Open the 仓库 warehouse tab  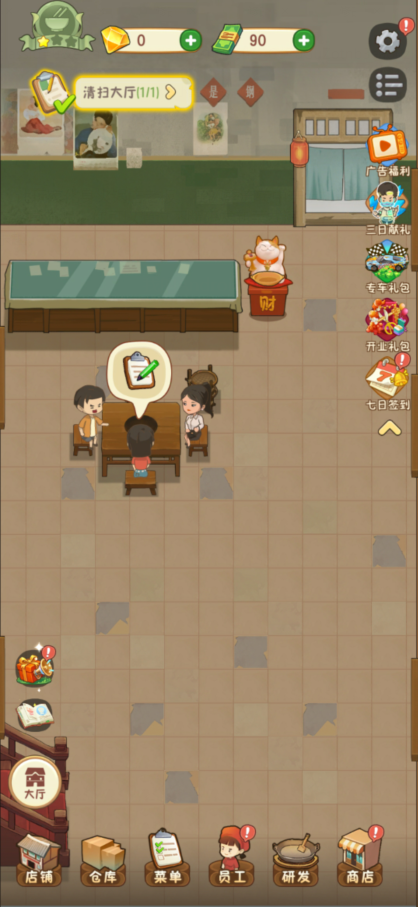tap(103, 860)
